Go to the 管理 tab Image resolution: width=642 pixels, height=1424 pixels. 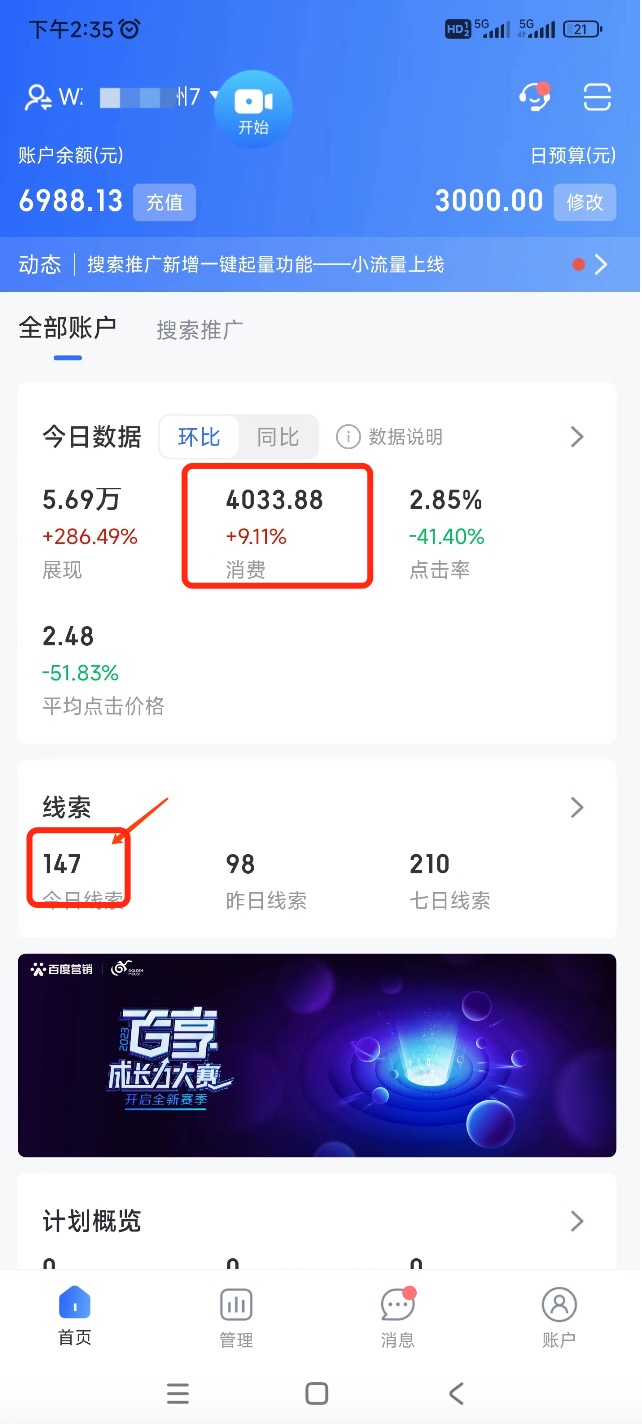pyautogui.click(x=236, y=1317)
